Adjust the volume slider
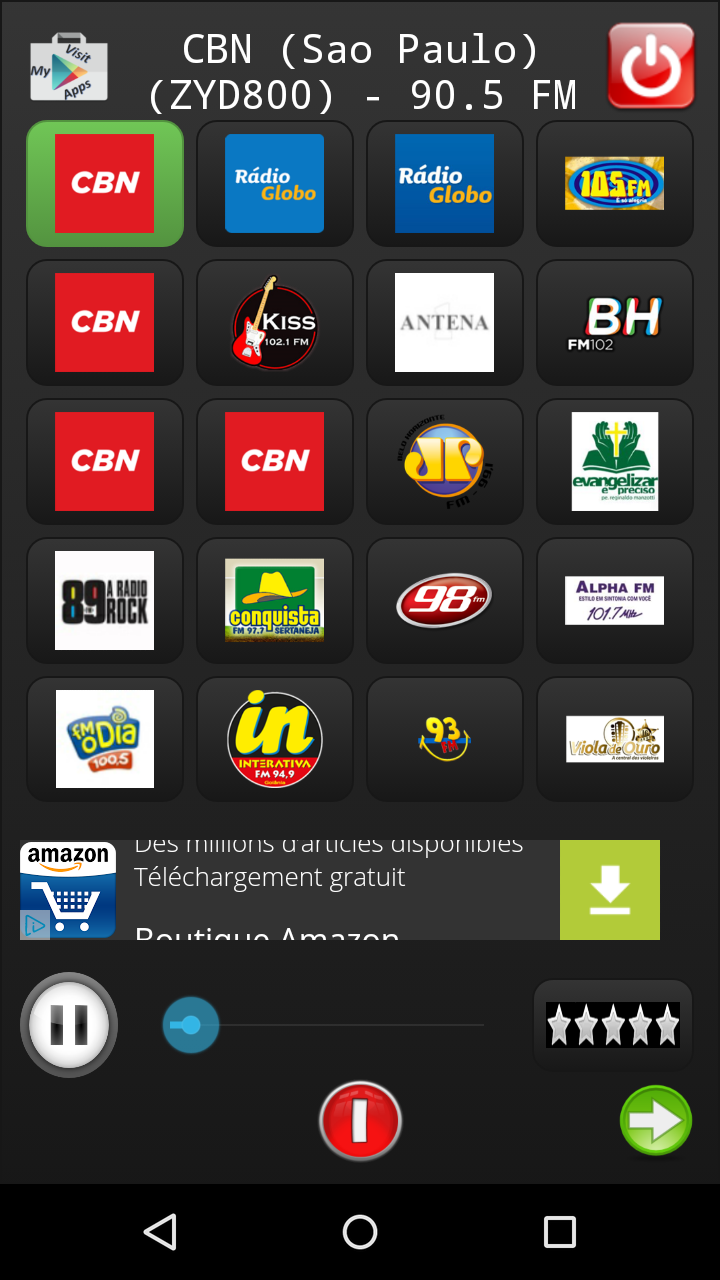The image size is (720, 1280). click(x=323, y=1025)
